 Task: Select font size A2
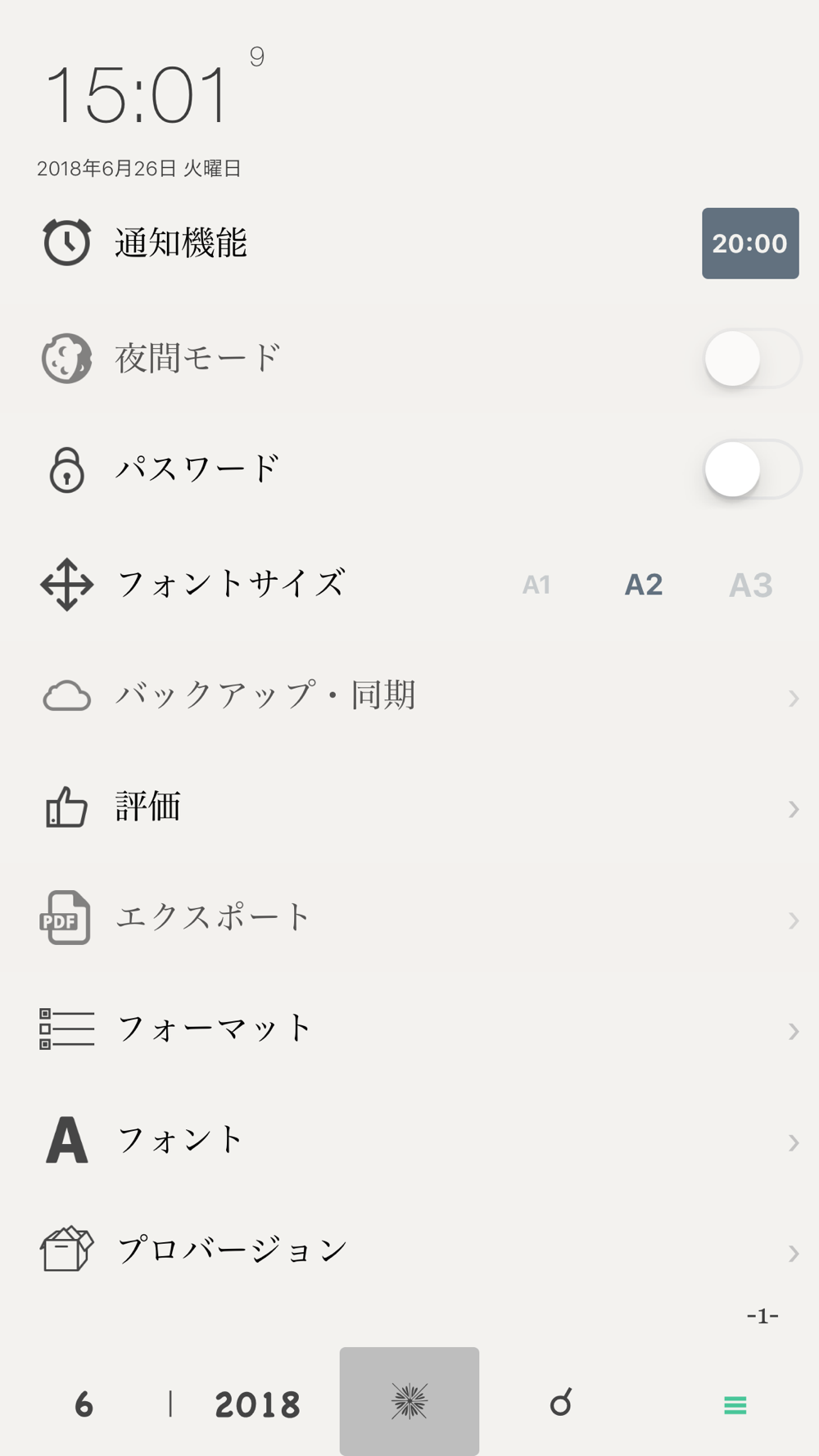coord(644,585)
